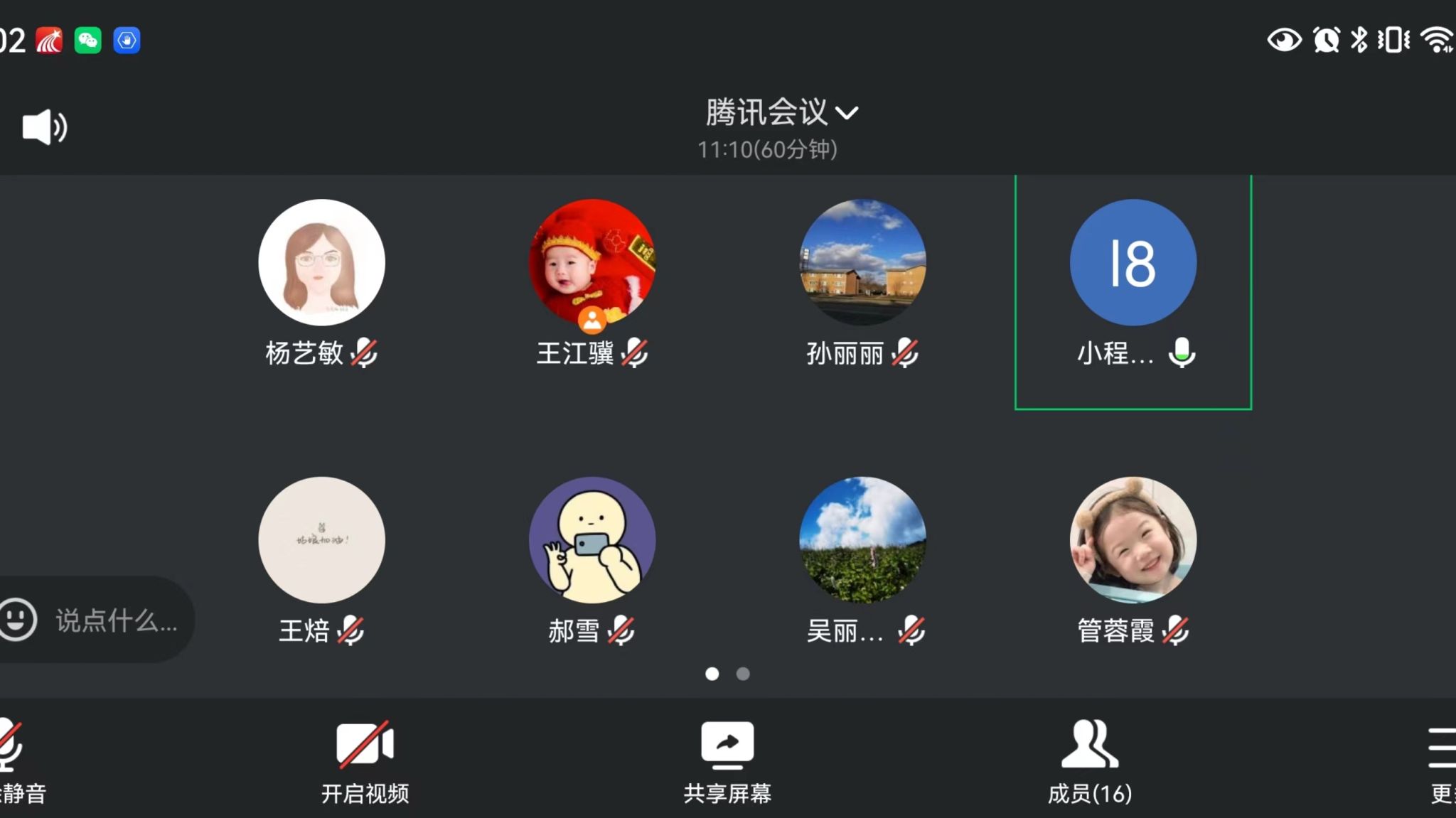Select the speaking participant 小程... tile

[1133, 263]
